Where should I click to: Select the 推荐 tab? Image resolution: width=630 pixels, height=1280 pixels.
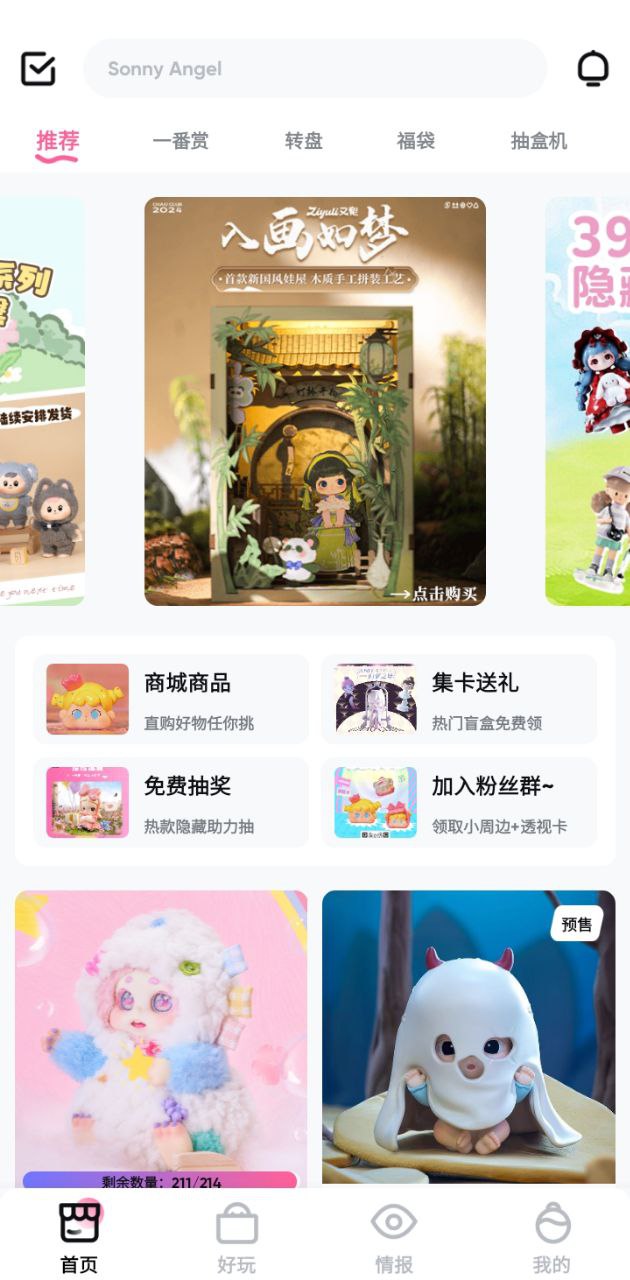tap(58, 141)
